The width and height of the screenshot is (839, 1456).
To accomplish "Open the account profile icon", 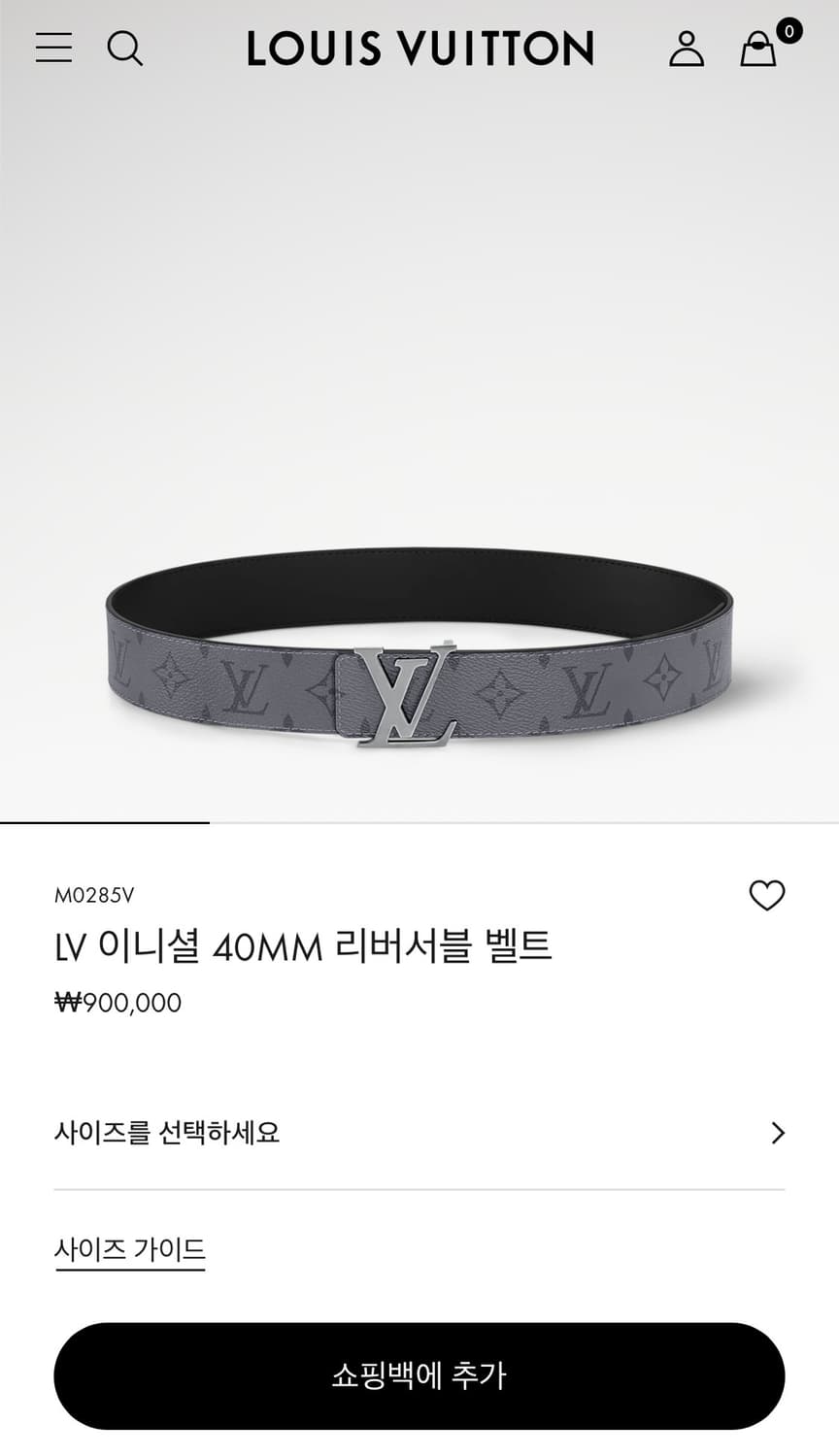I will pyautogui.click(x=688, y=50).
